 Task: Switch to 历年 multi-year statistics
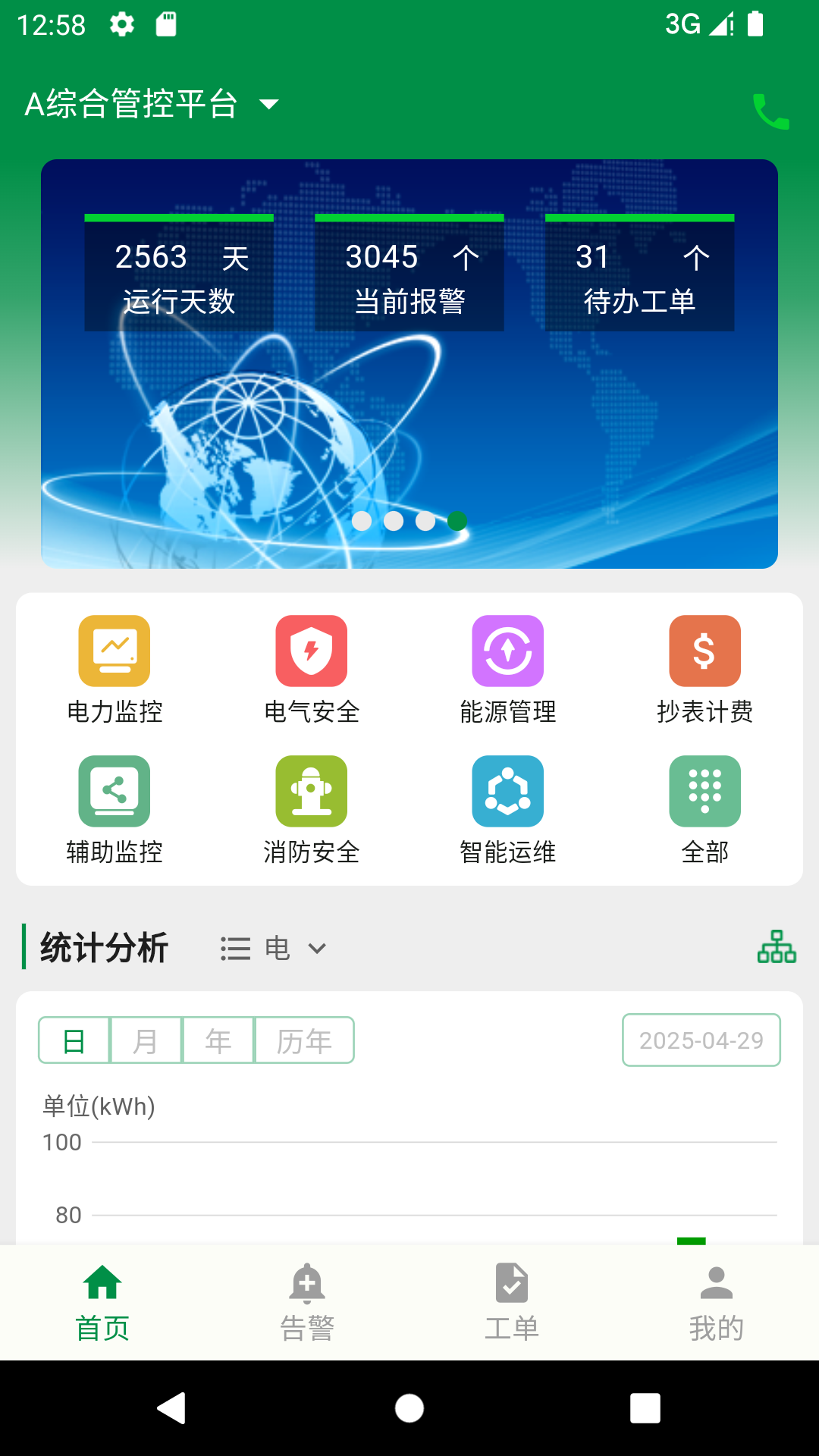(304, 1040)
